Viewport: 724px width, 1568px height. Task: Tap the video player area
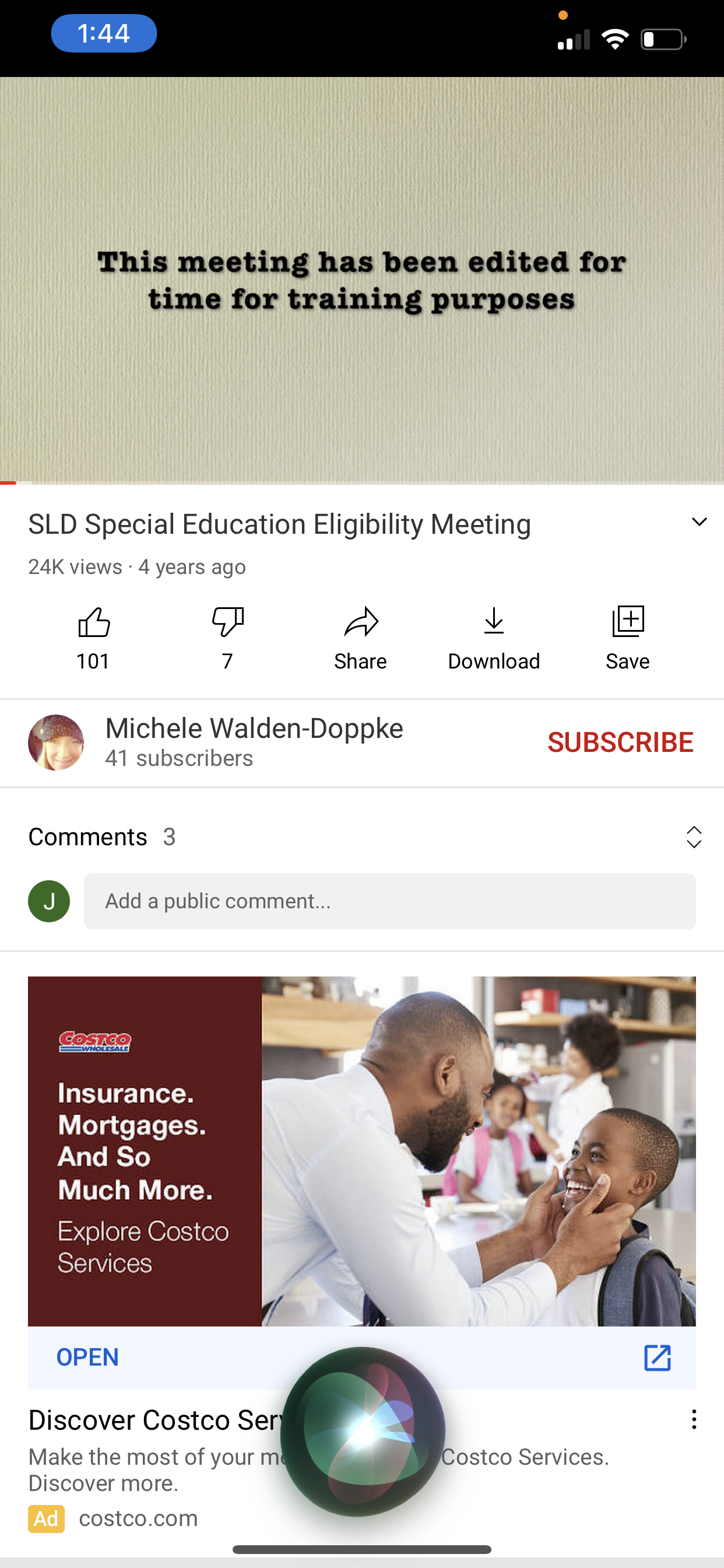(362, 280)
